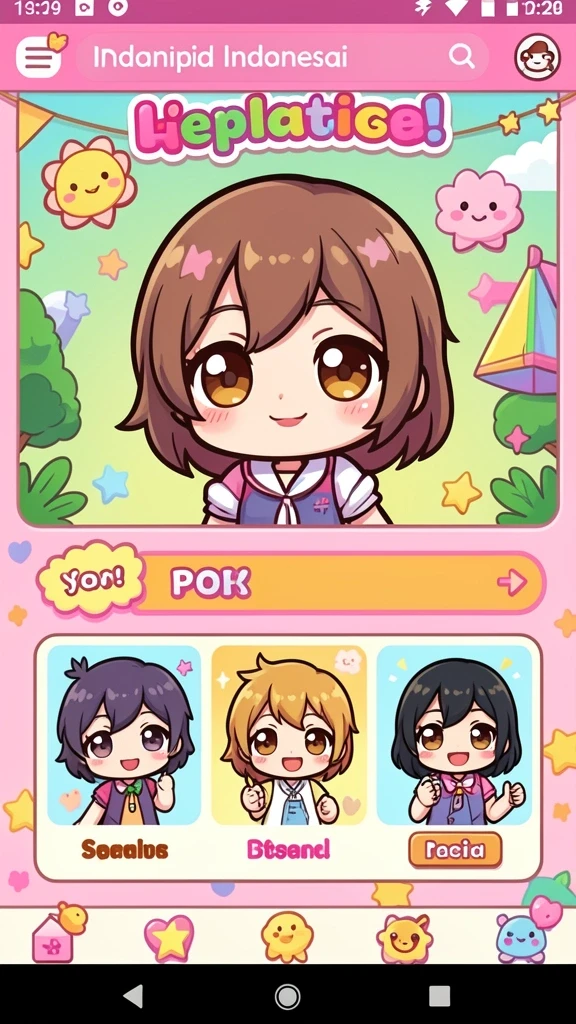The image size is (576, 1024).
Task: Switch to the orange smiling sun tab
Action: tap(404, 938)
